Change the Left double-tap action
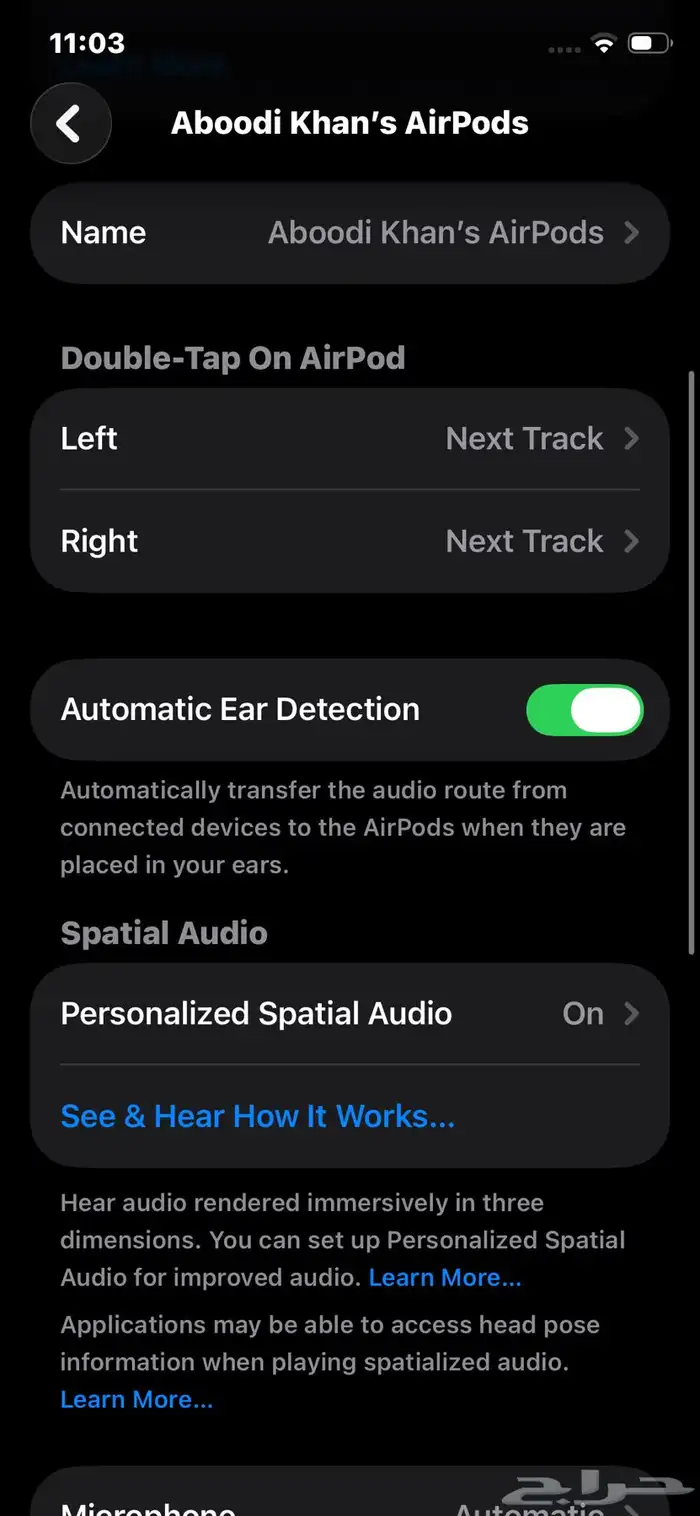The height and width of the screenshot is (1516, 700). (x=350, y=439)
